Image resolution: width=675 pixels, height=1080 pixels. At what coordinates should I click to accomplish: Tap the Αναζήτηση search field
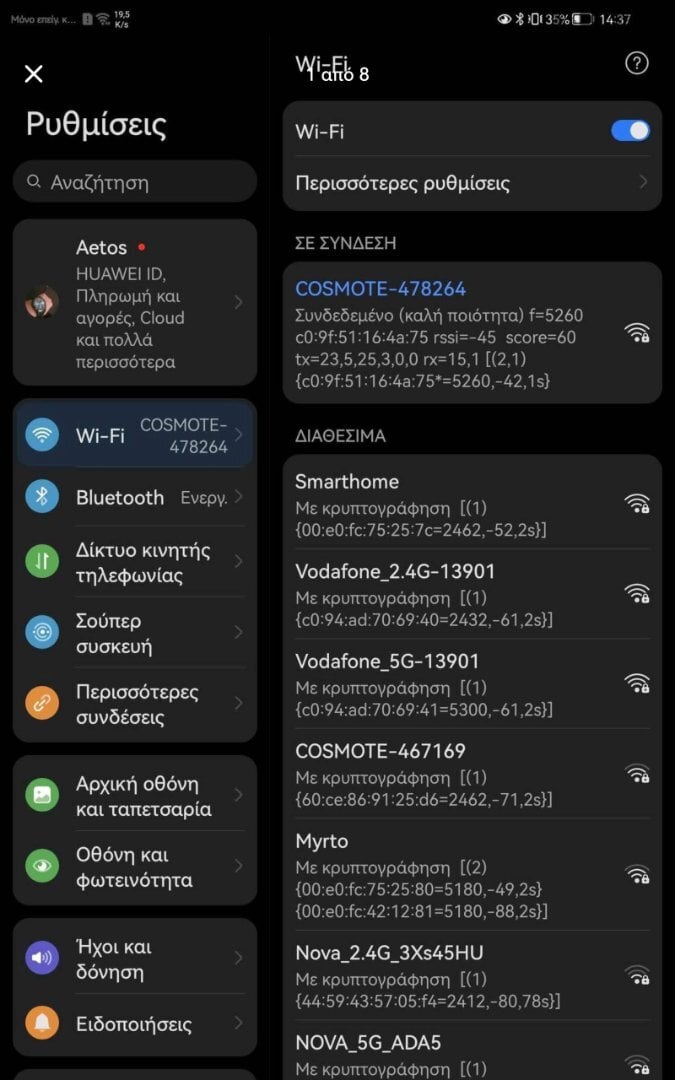(x=135, y=182)
